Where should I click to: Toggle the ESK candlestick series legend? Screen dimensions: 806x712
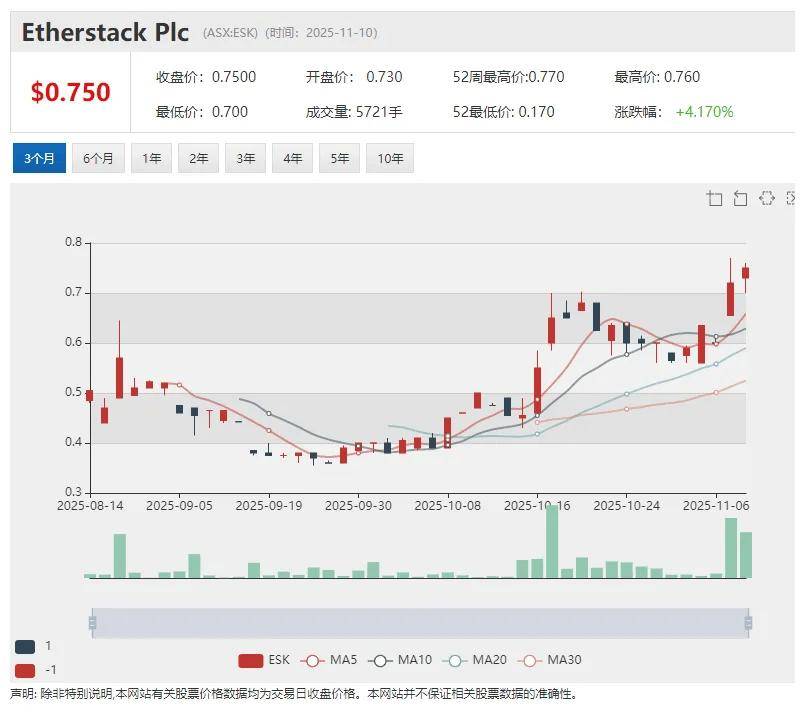(264, 660)
